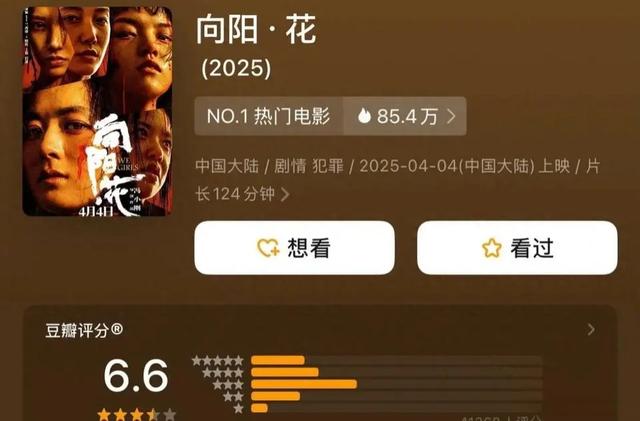640x421 pixels.
Task: Open the 豆瓣评分 rating details
Action: 591,330
